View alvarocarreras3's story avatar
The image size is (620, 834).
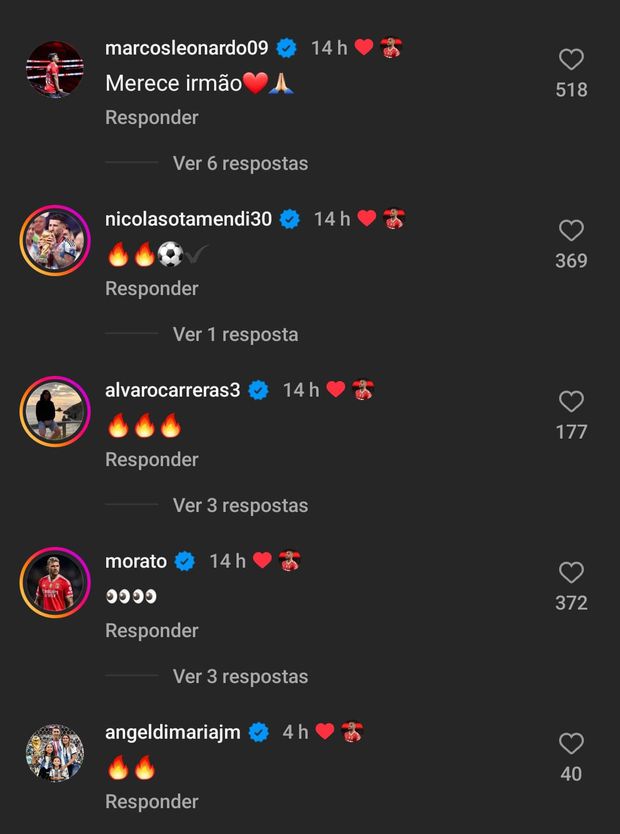point(55,411)
